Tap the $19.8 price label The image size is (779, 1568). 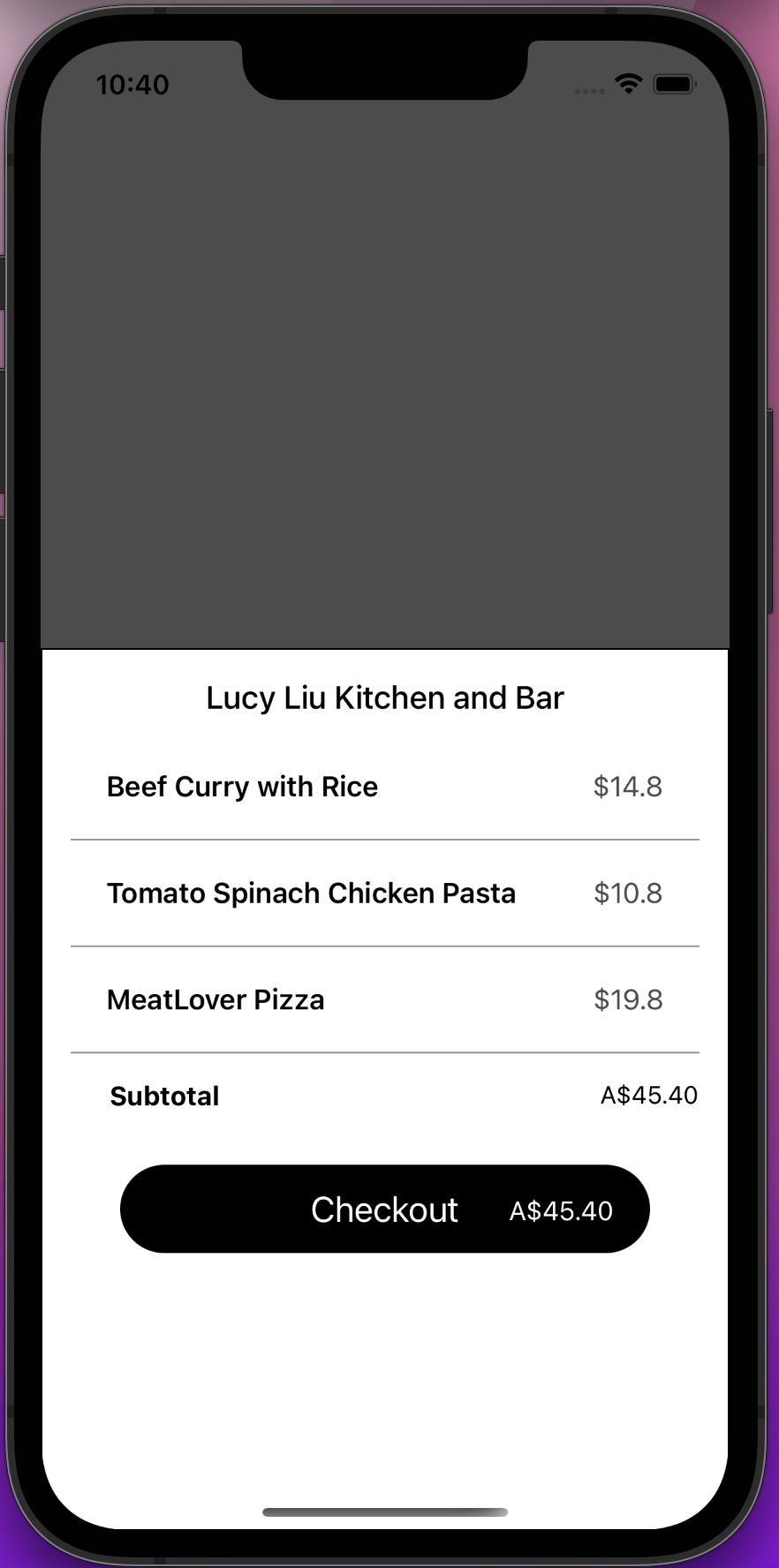pos(627,999)
